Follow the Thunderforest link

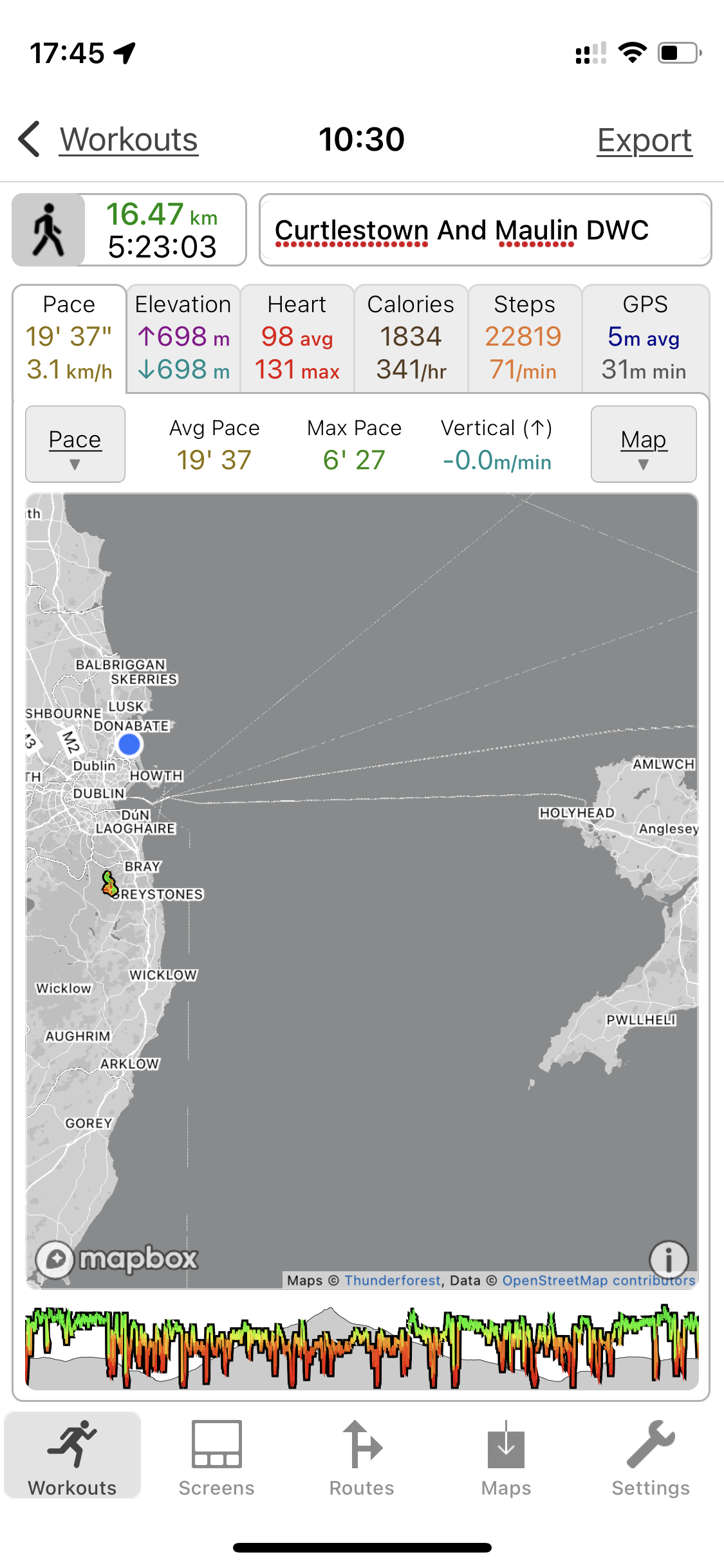(x=393, y=1280)
